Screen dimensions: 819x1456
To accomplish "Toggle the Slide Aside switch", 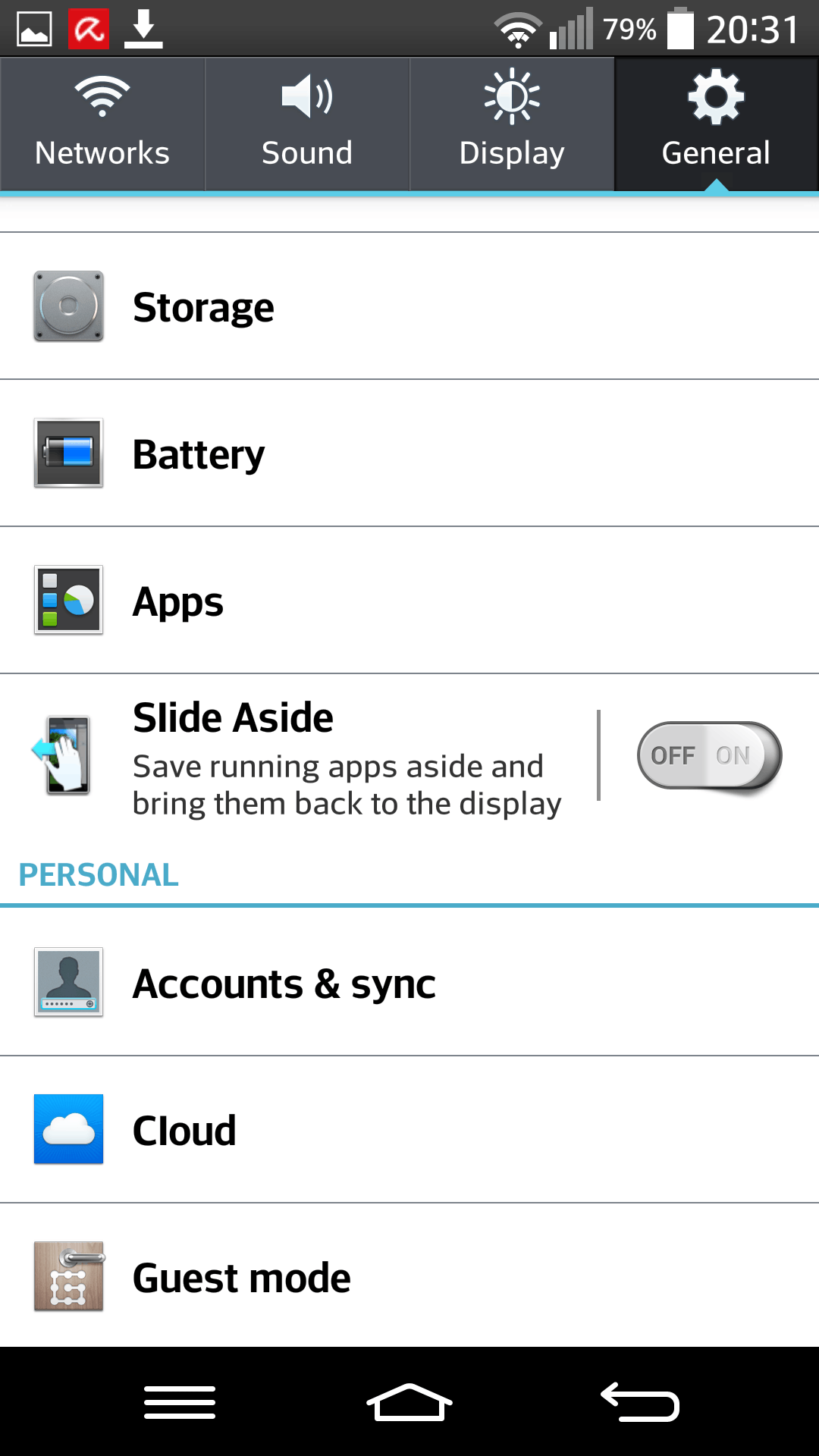I will tap(709, 755).
